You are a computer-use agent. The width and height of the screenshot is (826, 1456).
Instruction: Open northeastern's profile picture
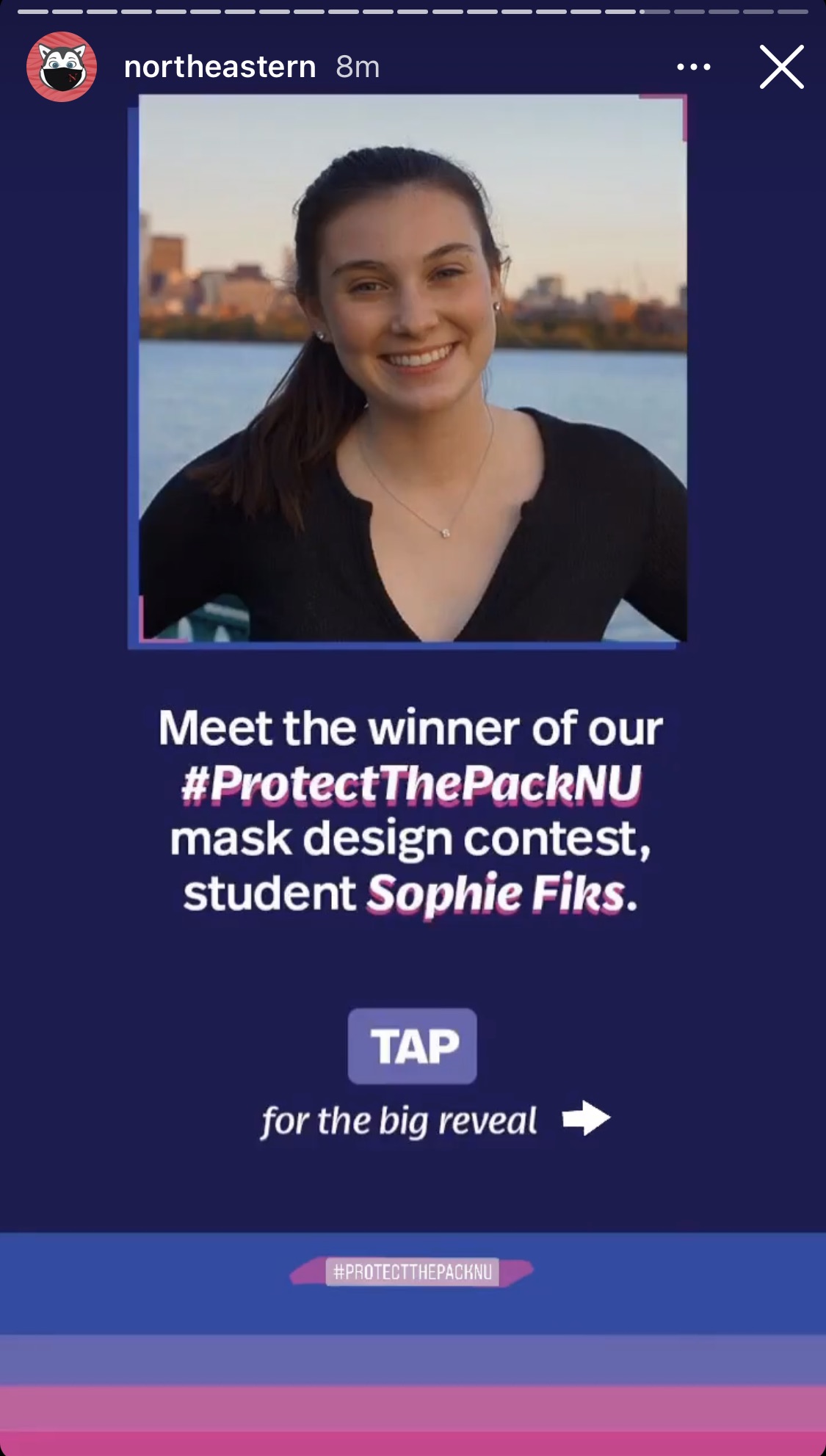(62, 67)
